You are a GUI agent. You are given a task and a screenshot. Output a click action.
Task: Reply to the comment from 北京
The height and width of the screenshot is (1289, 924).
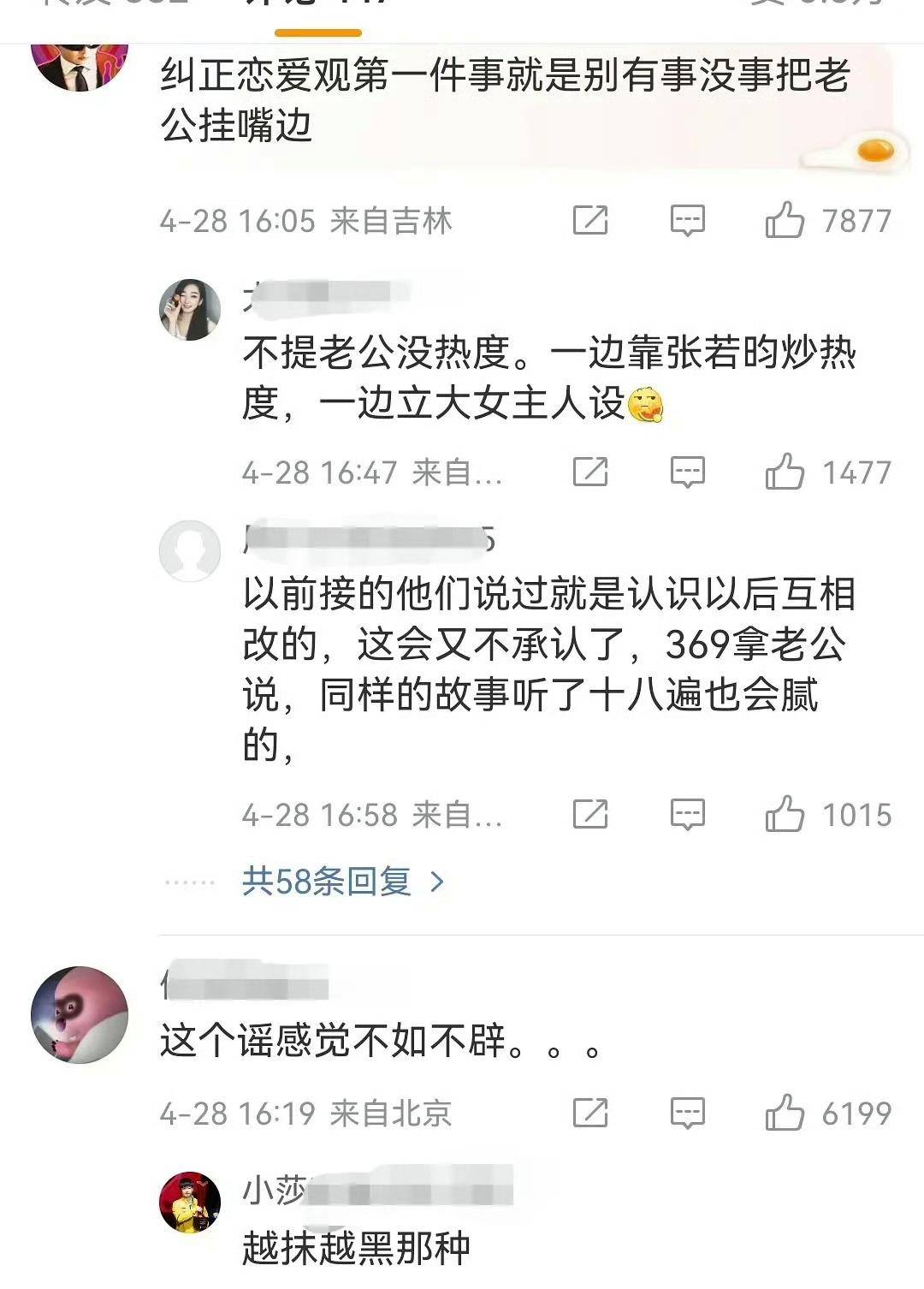pyautogui.click(x=687, y=1113)
